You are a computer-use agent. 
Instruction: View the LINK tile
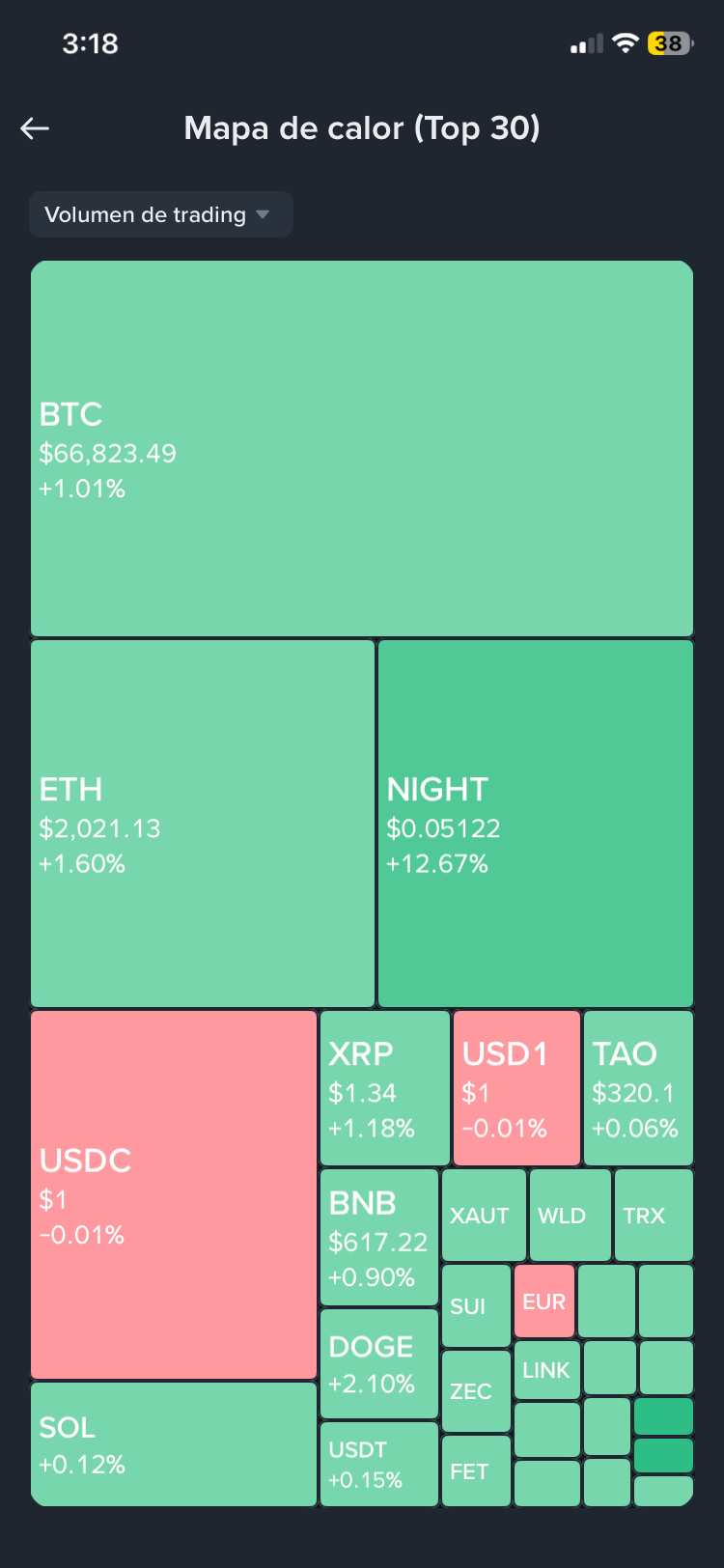coord(546,1369)
